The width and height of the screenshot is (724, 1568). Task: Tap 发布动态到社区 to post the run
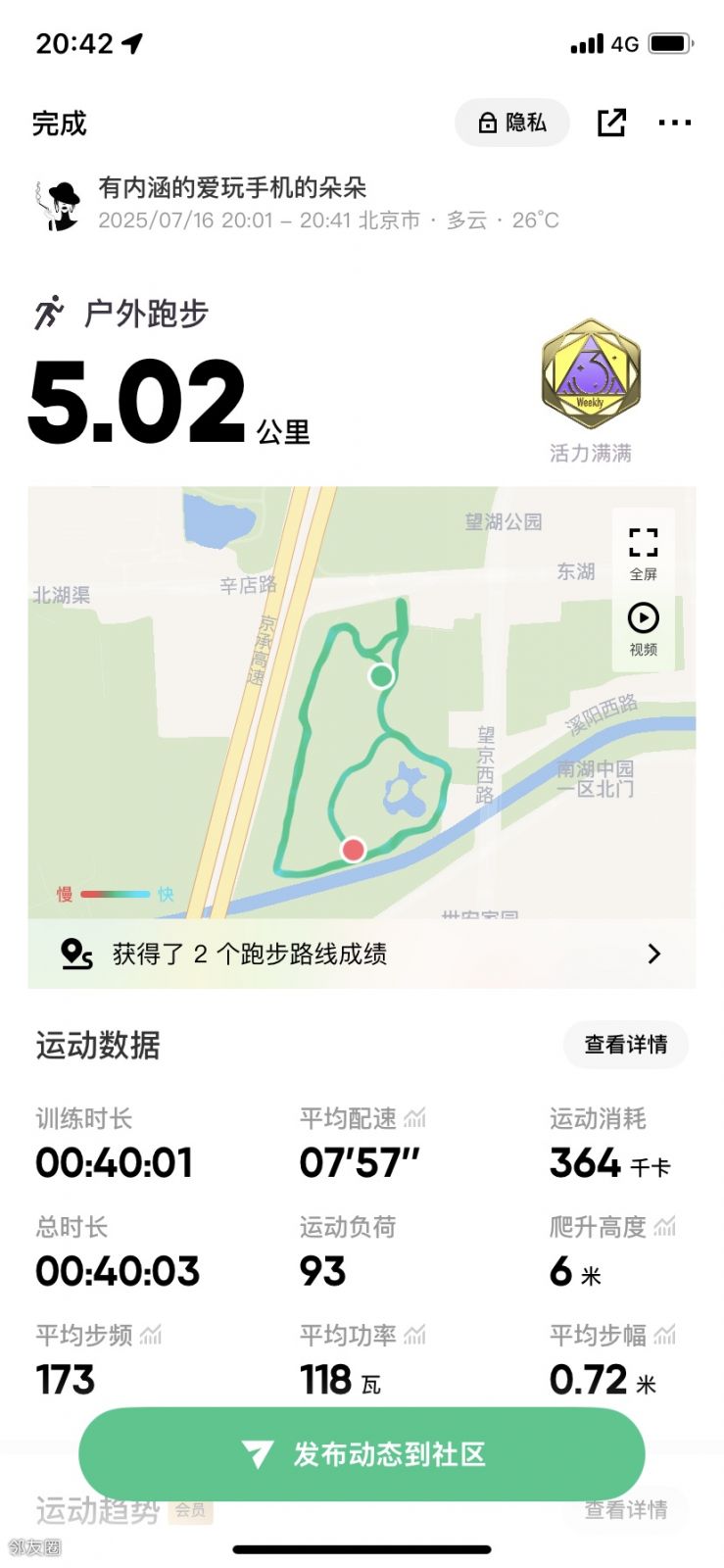pos(362,1454)
